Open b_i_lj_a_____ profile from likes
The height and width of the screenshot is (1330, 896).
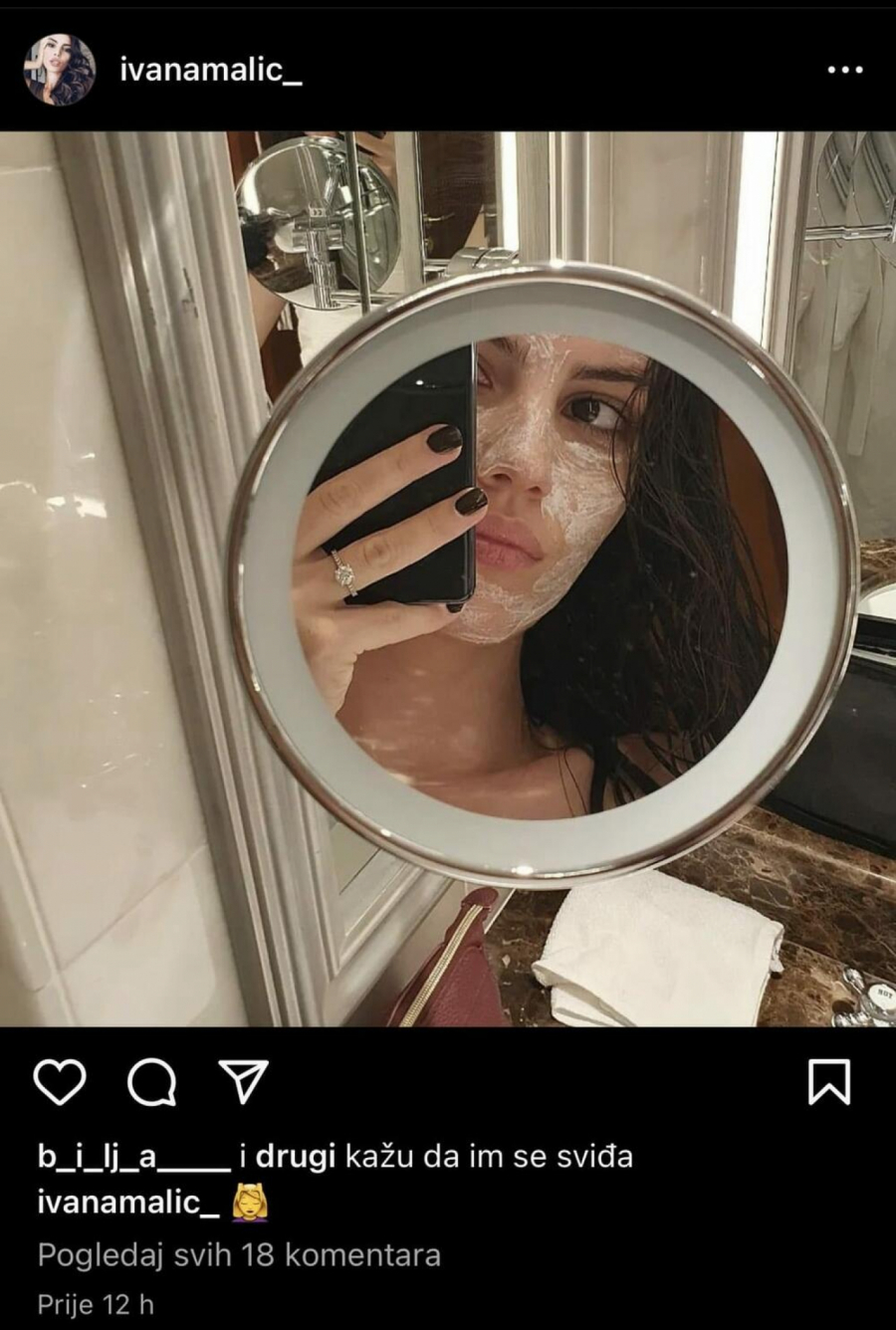pyautogui.click(x=134, y=1158)
